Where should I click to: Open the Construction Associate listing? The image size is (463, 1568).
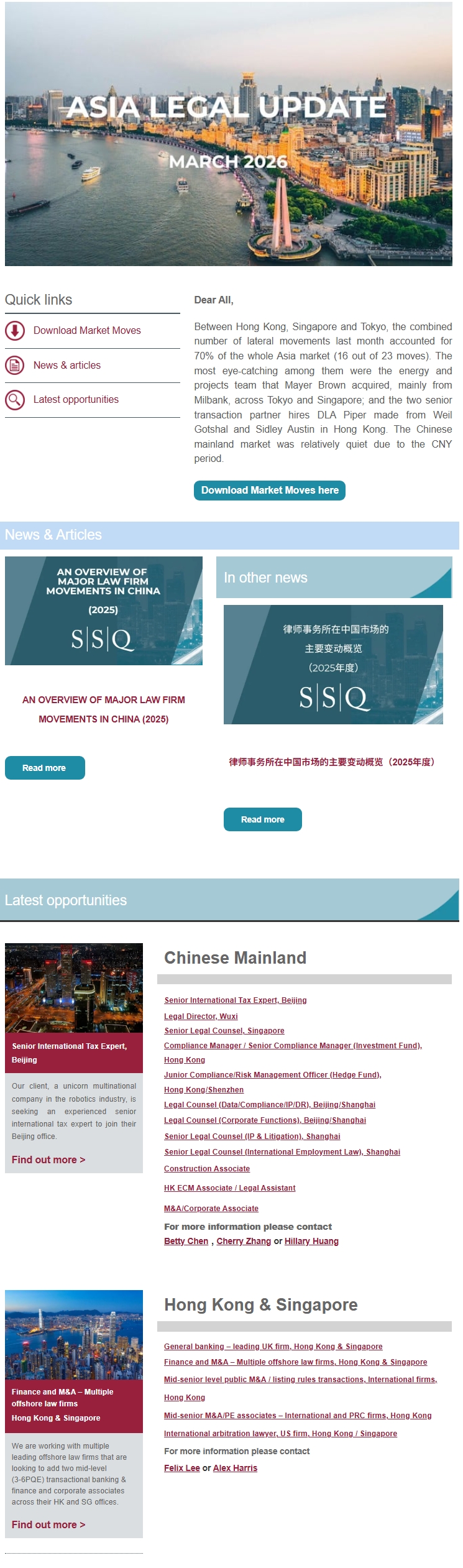[206, 1168]
